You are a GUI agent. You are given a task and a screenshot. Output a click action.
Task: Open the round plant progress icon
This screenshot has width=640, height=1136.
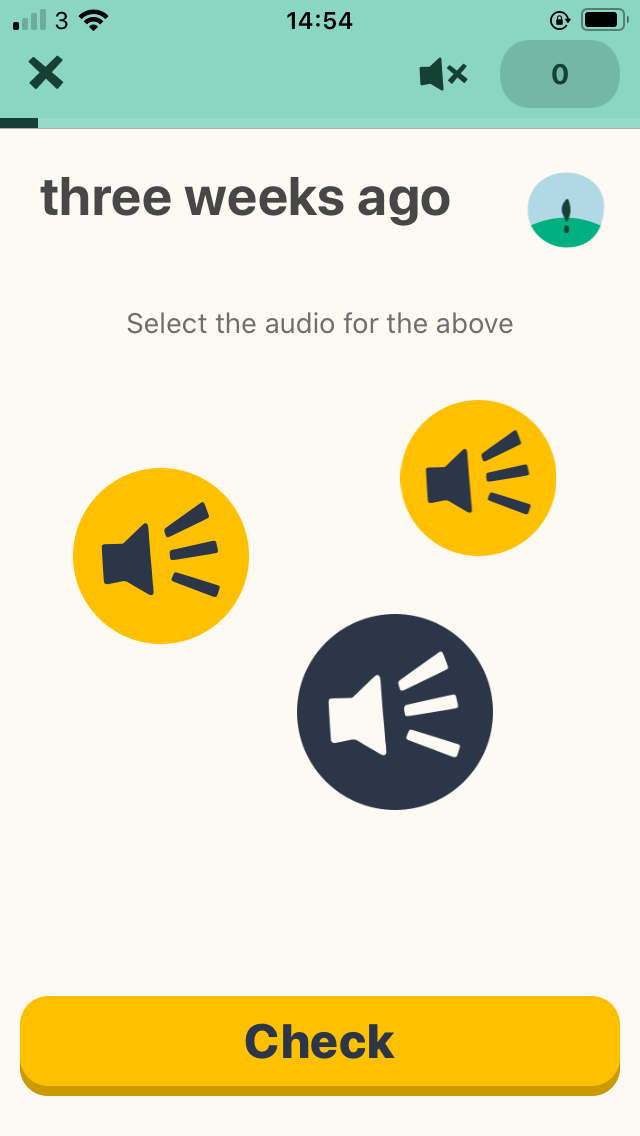click(x=566, y=210)
